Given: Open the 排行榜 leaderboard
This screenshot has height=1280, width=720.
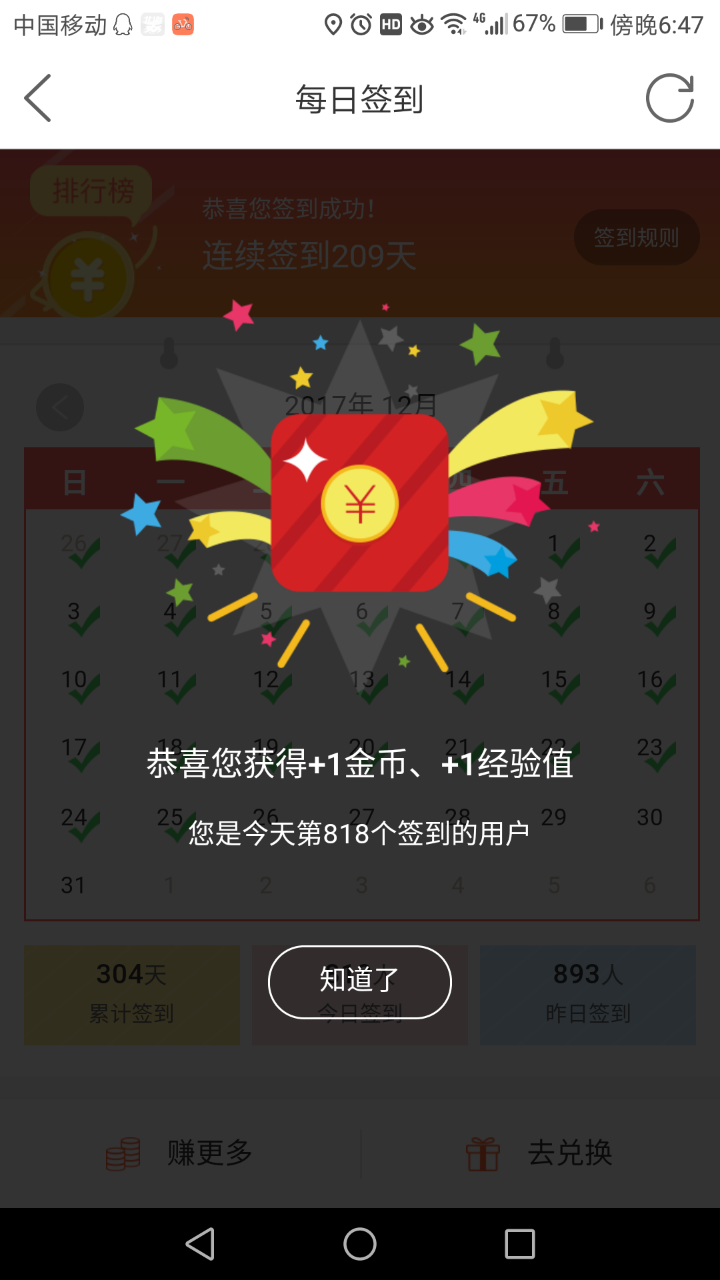Looking at the screenshot, I should (x=91, y=191).
